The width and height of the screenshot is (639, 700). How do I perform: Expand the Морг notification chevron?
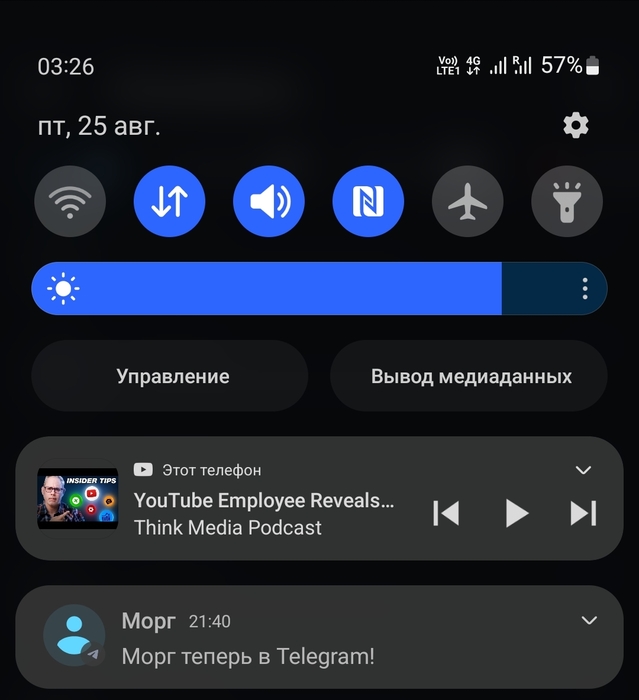[x=589, y=621]
